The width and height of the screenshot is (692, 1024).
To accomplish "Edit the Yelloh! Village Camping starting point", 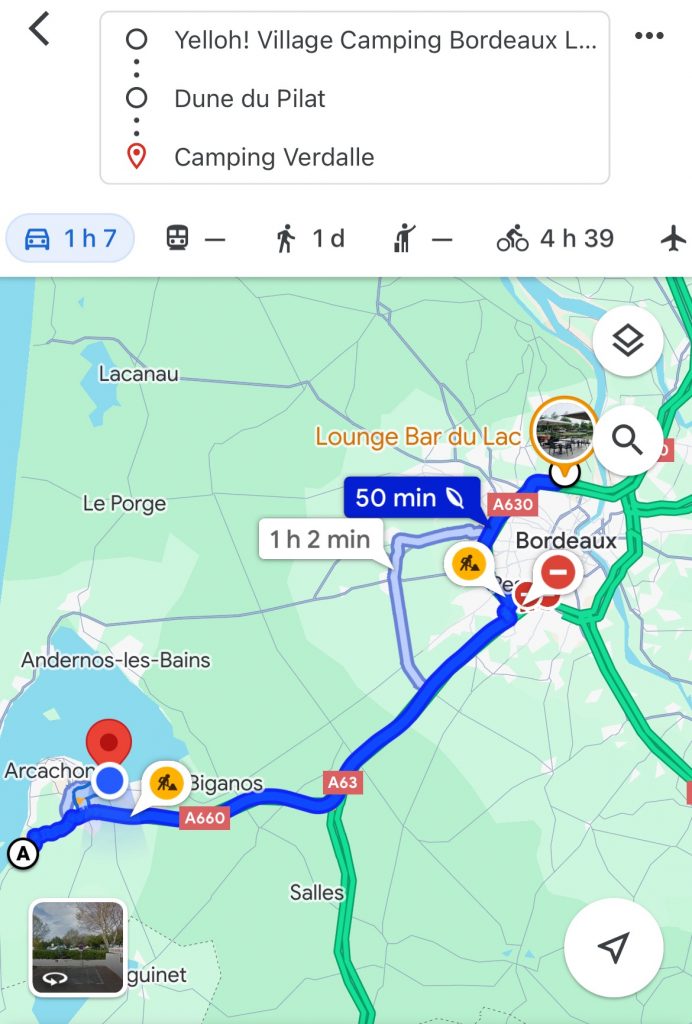I will click(x=384, y=40).
